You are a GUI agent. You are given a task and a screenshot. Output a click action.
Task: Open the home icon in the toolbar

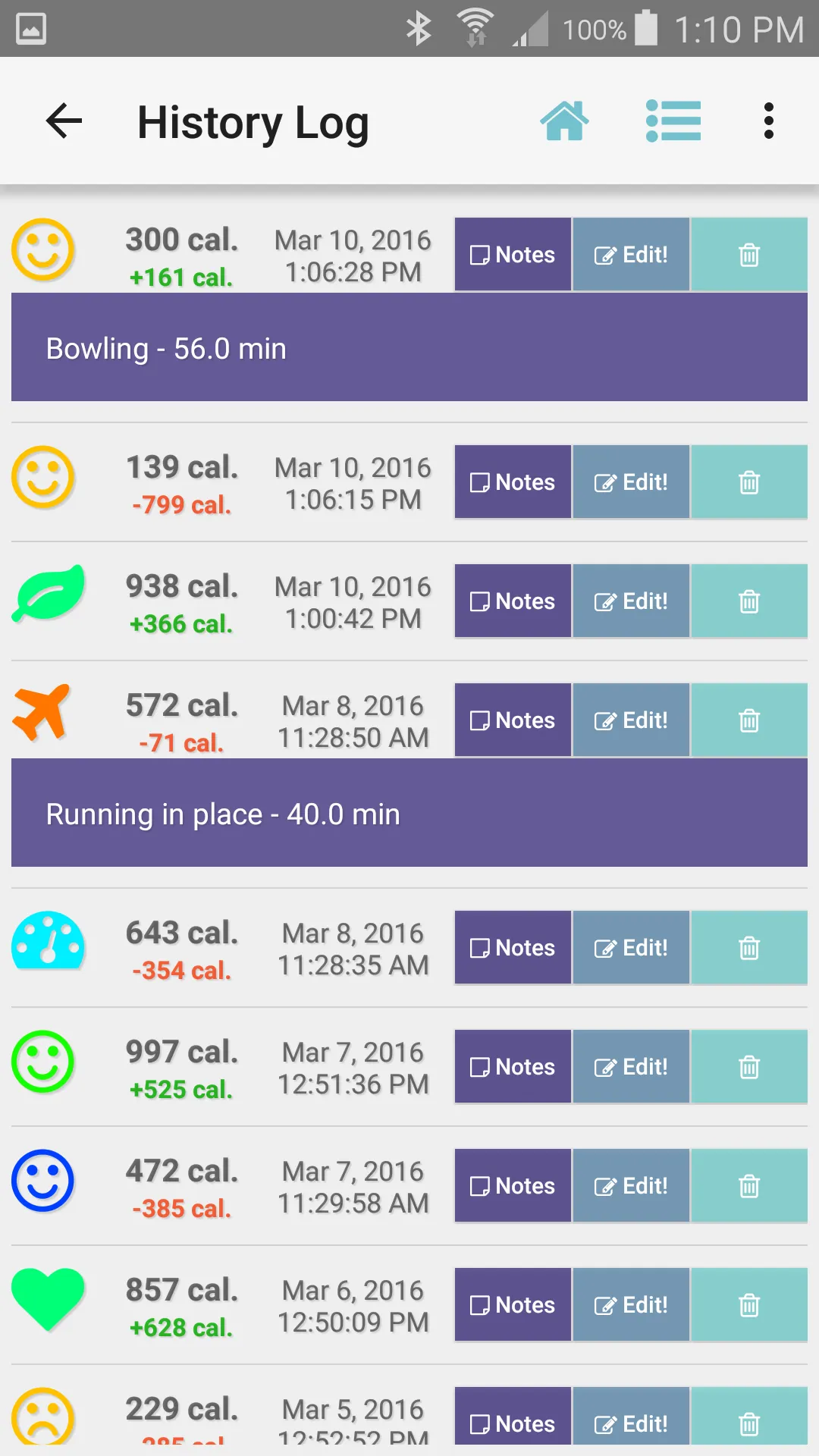coord(564,121)
